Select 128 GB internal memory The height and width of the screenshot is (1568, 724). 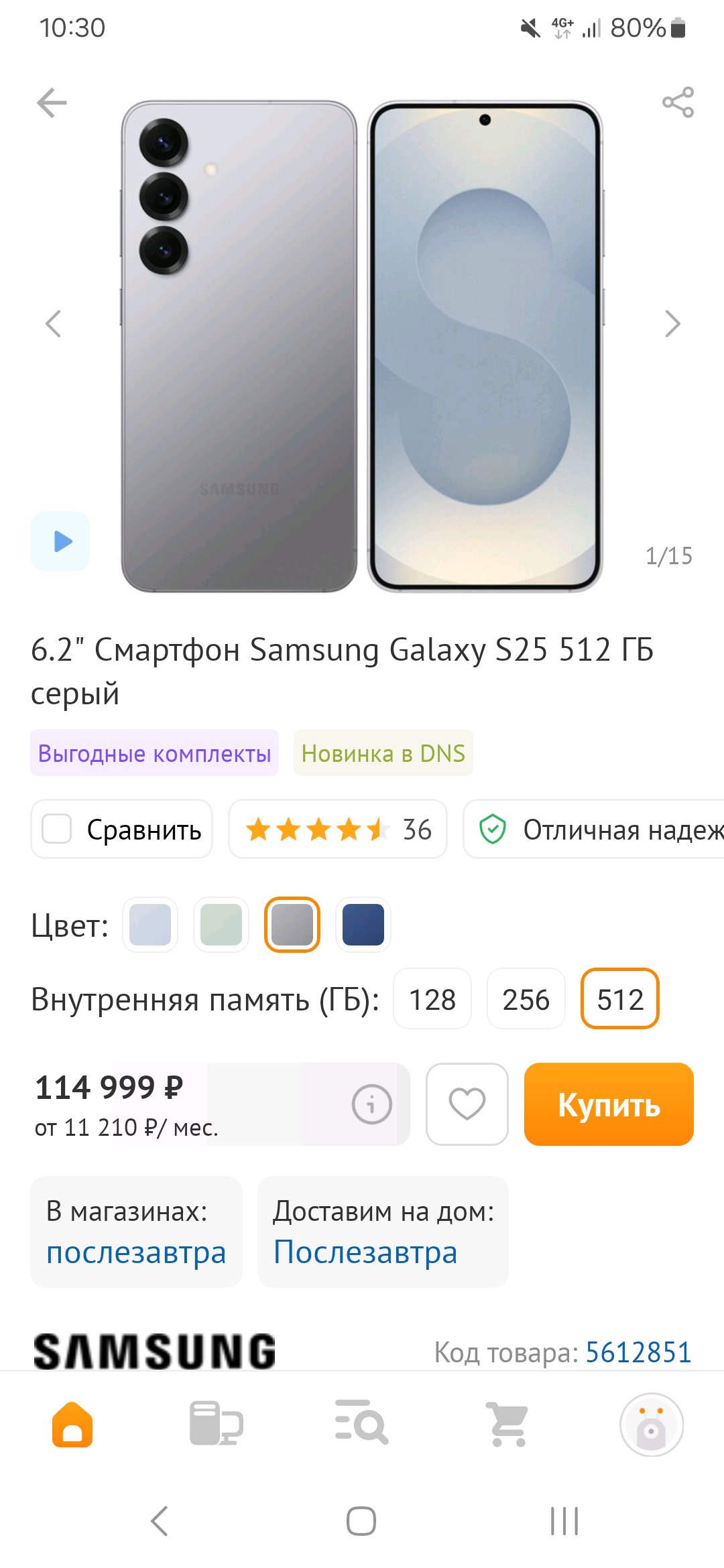click(432, 999)
